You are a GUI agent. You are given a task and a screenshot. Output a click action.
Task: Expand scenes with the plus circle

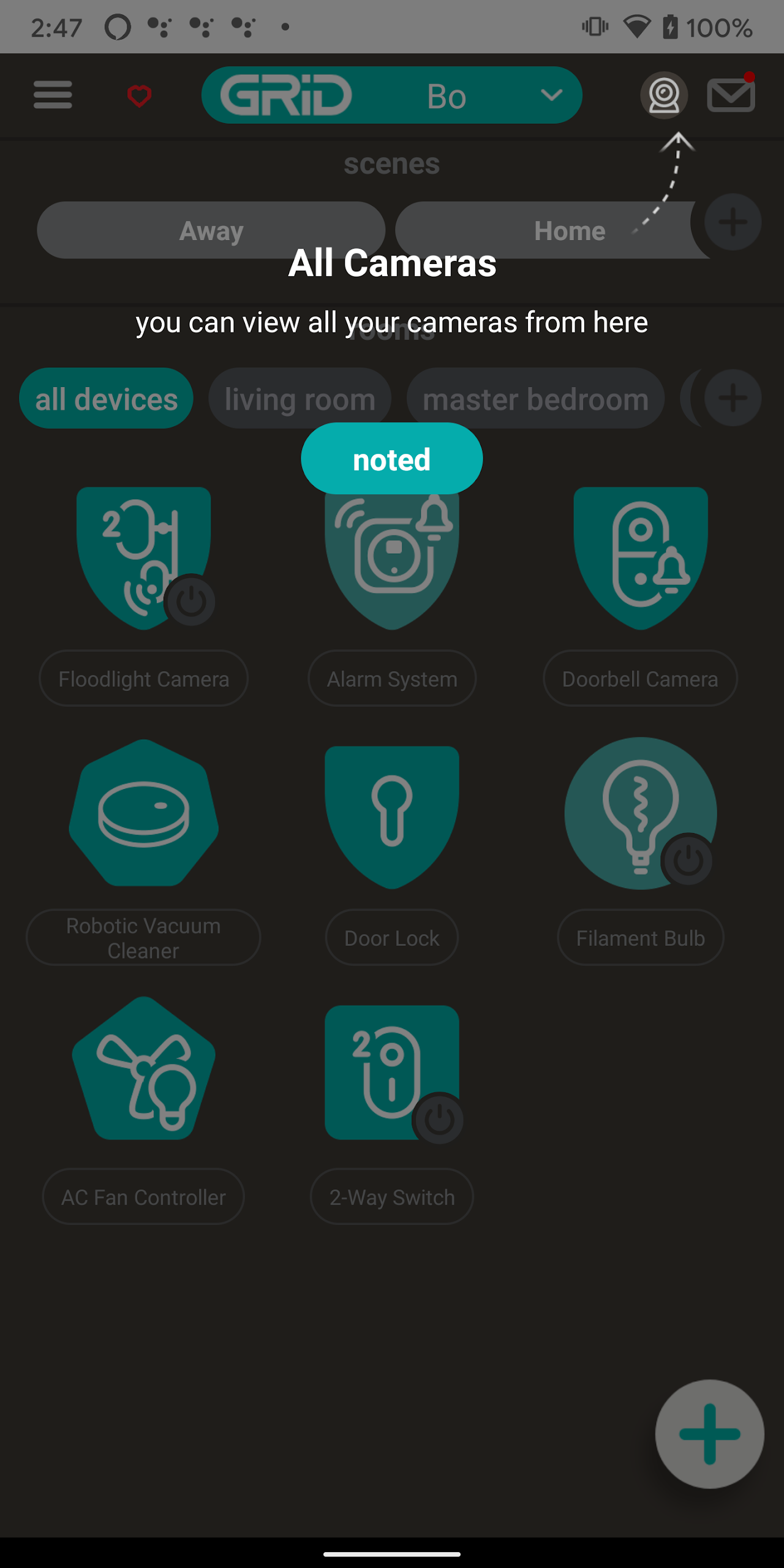733,222
